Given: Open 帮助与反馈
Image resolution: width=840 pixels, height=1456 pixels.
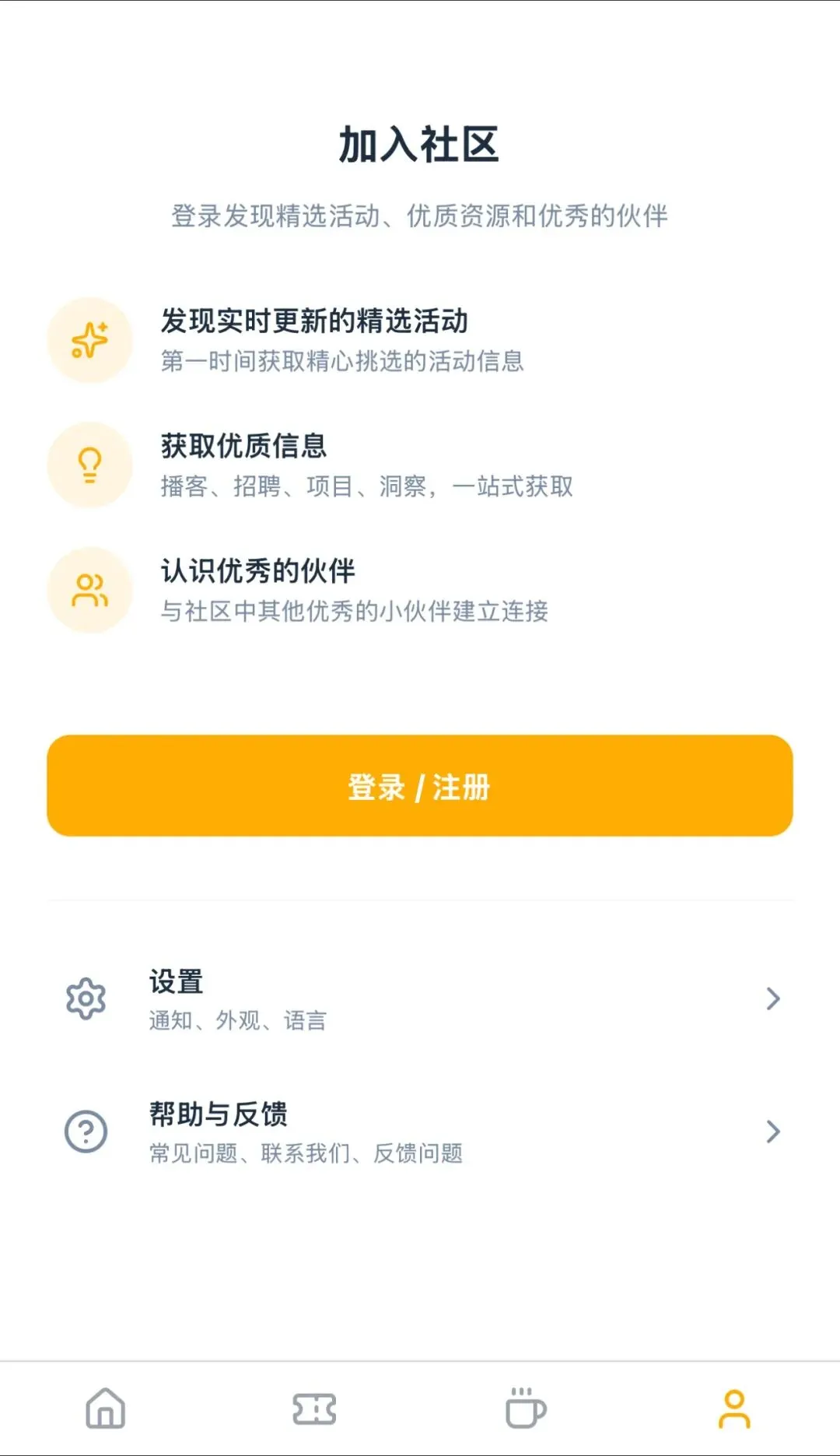Looking at the screenshot, I should click(420, 1131).
